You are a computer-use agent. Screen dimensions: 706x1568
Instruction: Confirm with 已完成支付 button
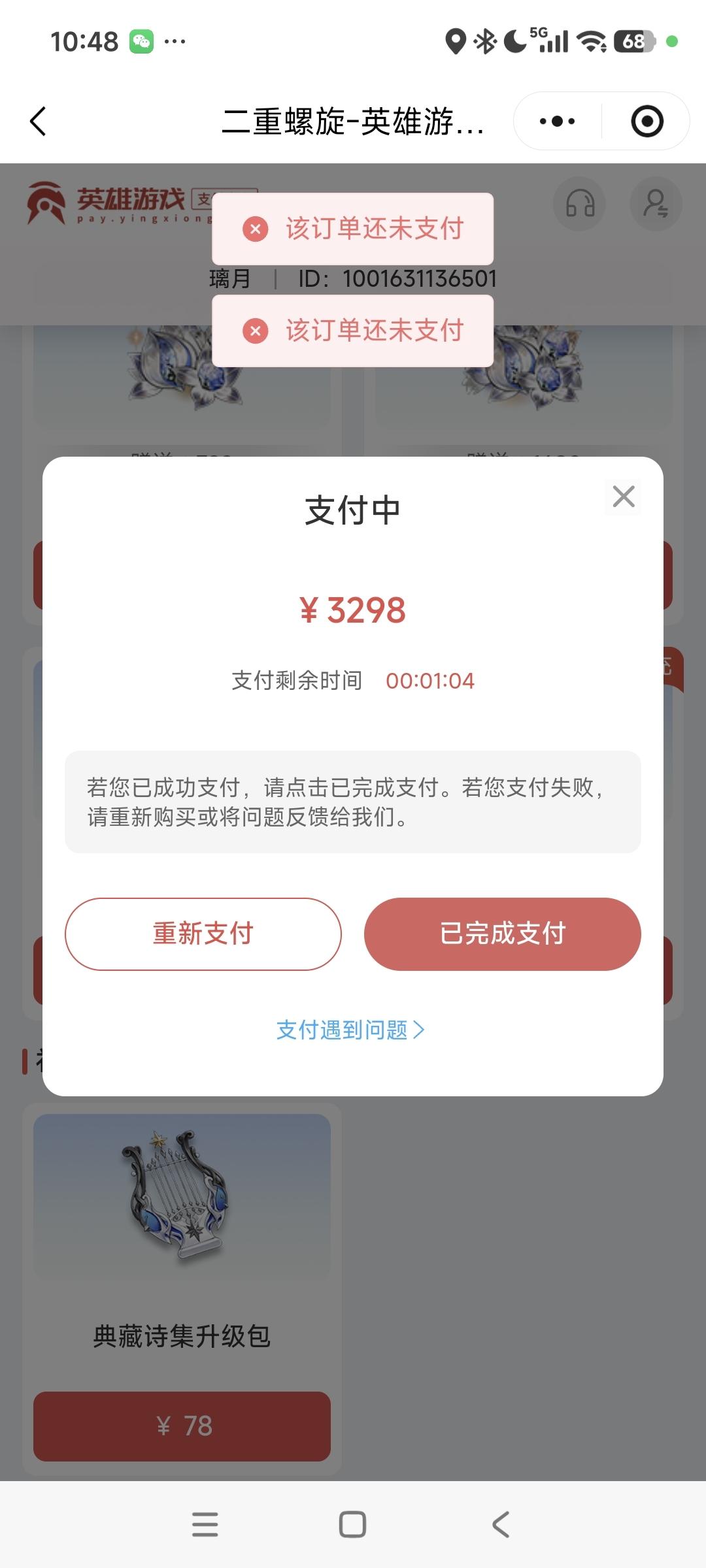tap(502, 934)
